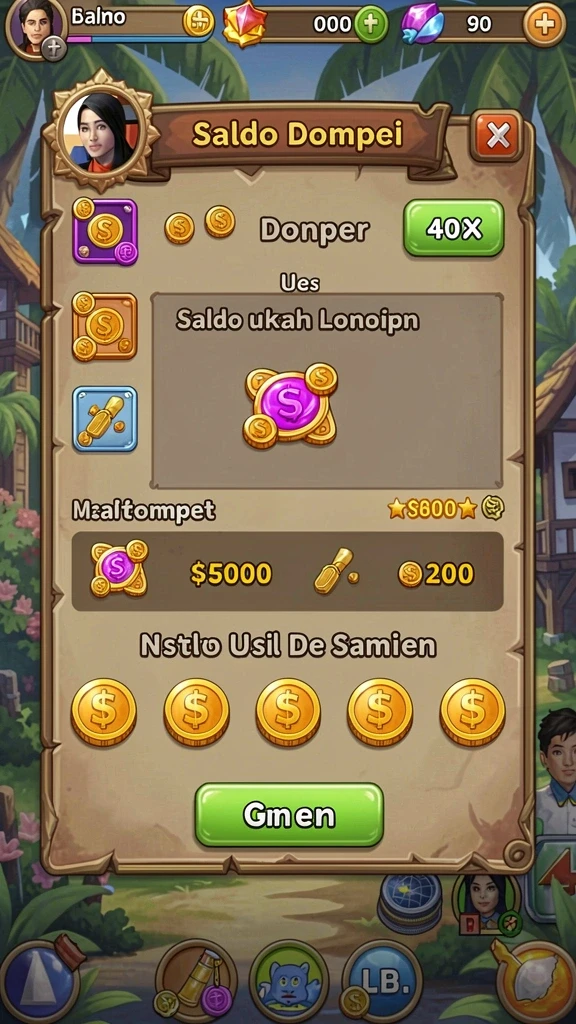
Task: Tap the gold coin icon beside Balno
Action: [x=198, y=22]
